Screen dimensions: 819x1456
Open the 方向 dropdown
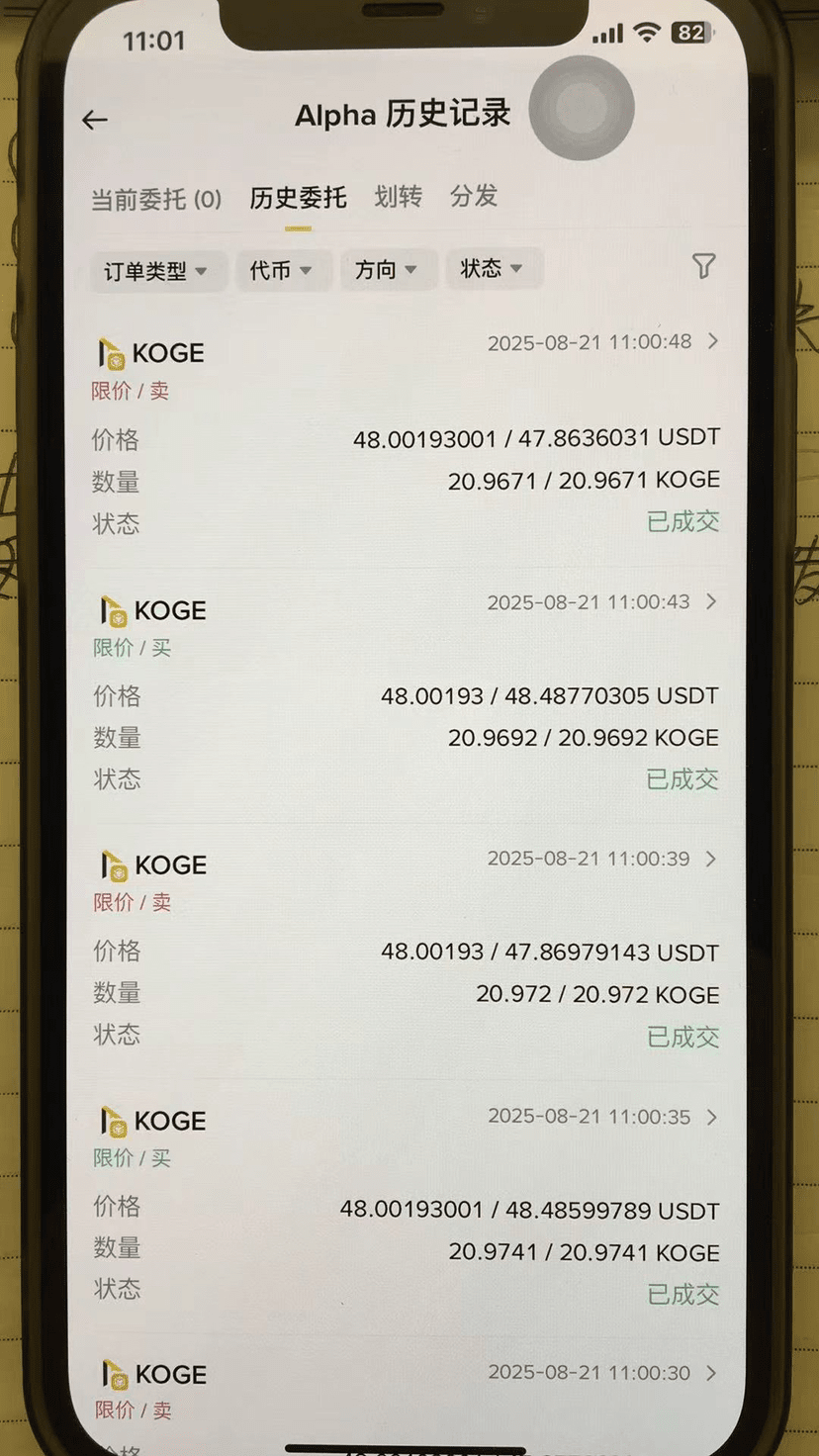(386, 269)
